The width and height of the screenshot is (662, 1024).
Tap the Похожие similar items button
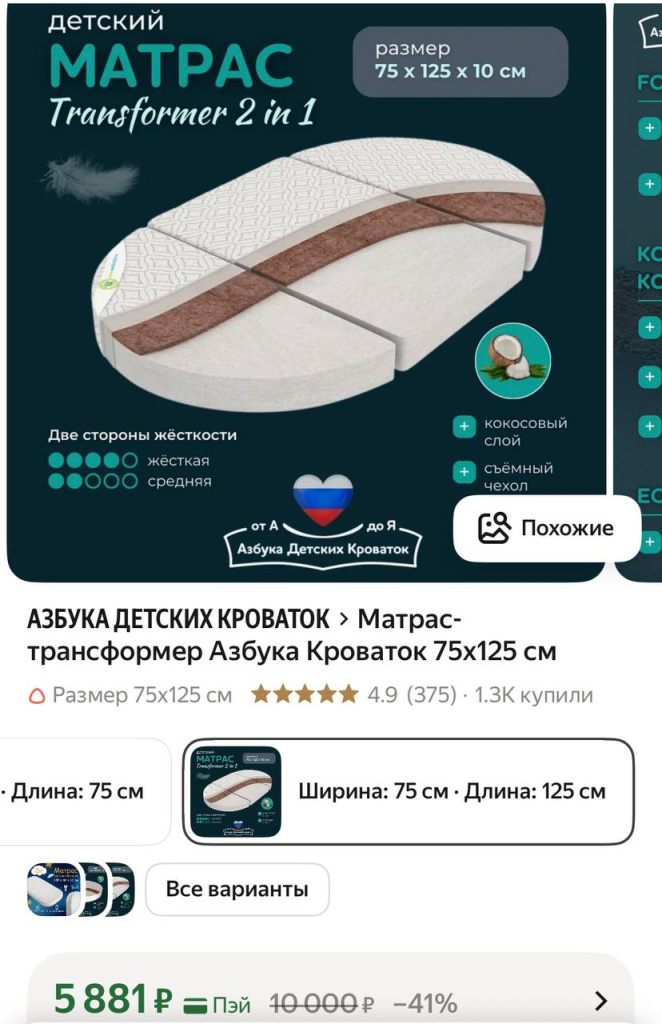click(x=546, y=528)
